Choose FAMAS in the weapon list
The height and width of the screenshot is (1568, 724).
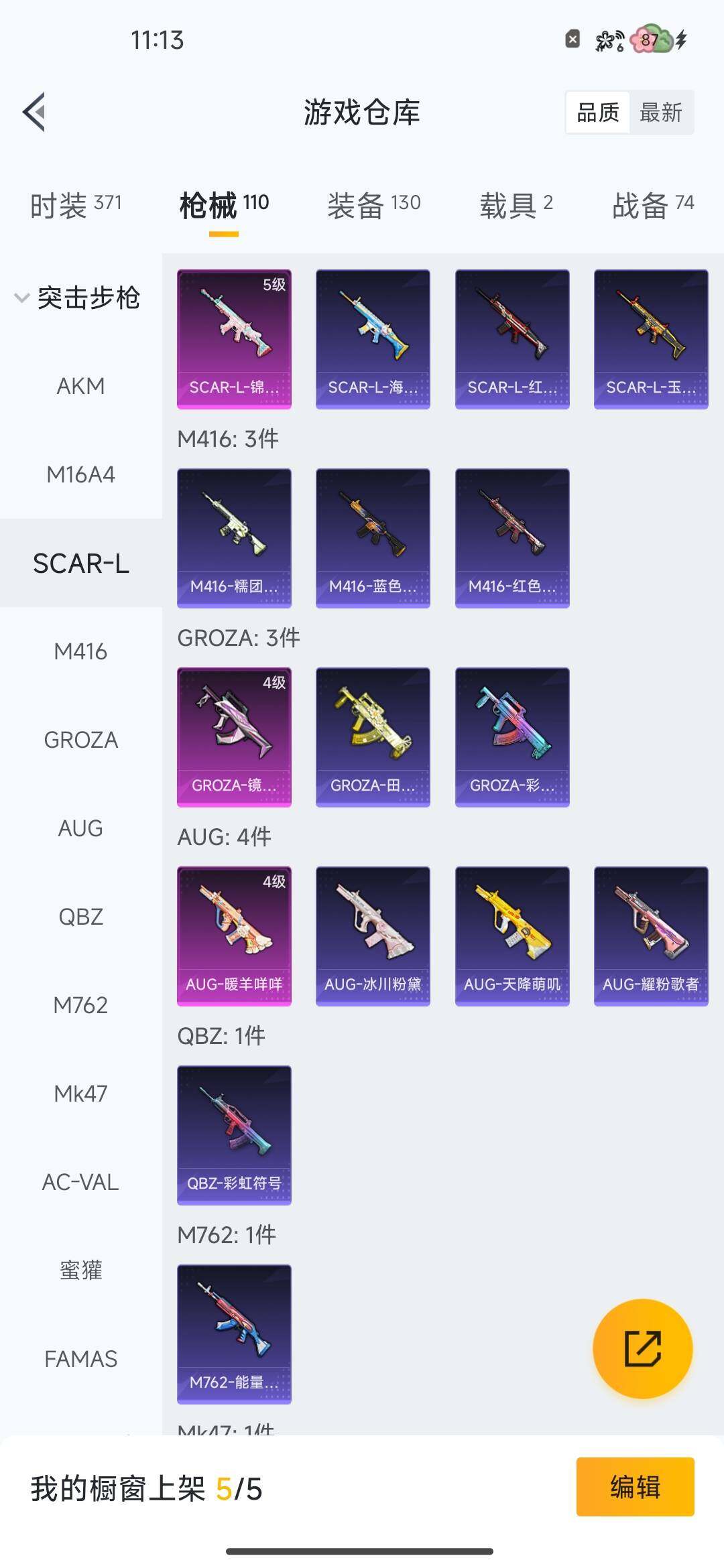80,1359
